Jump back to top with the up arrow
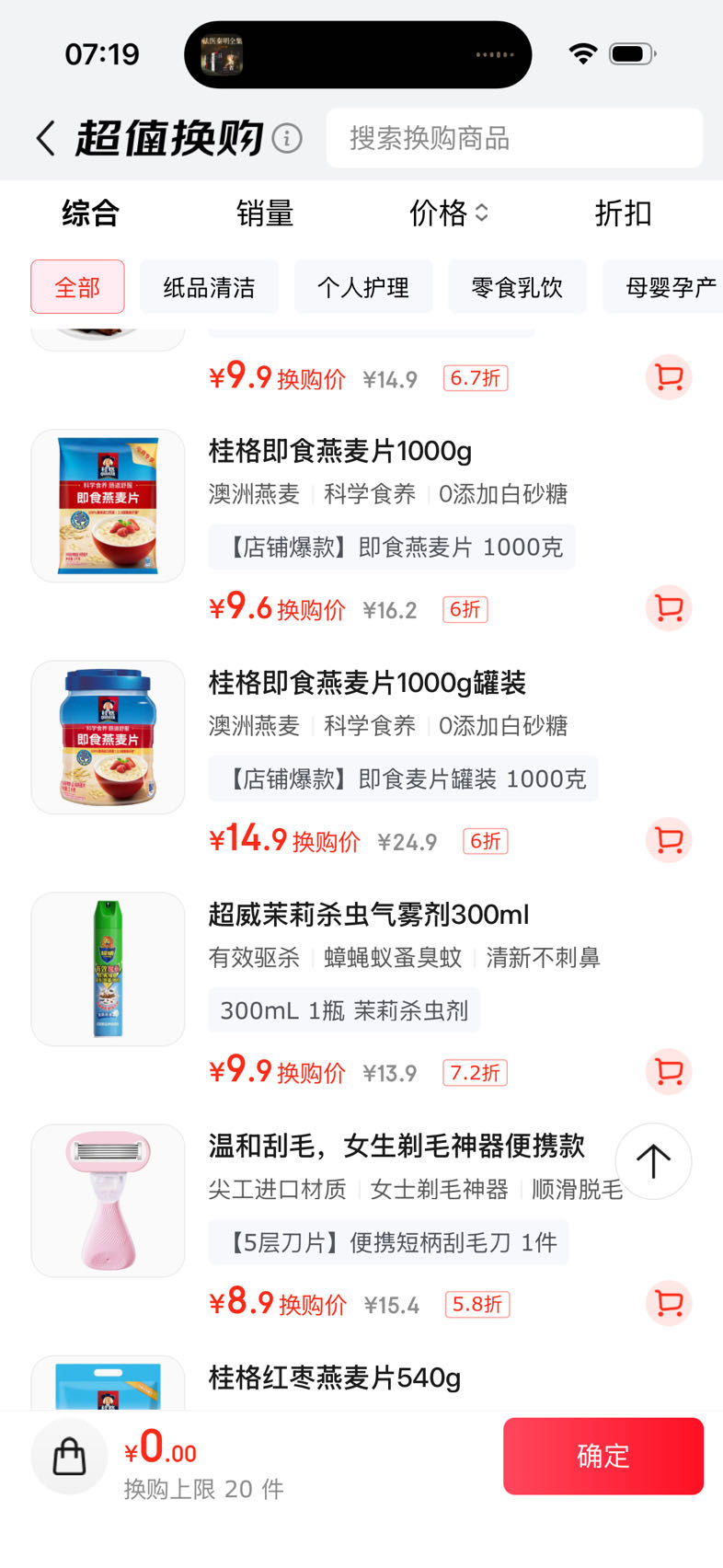Viewport: 723px width, 1568px height. (653, 1161)
